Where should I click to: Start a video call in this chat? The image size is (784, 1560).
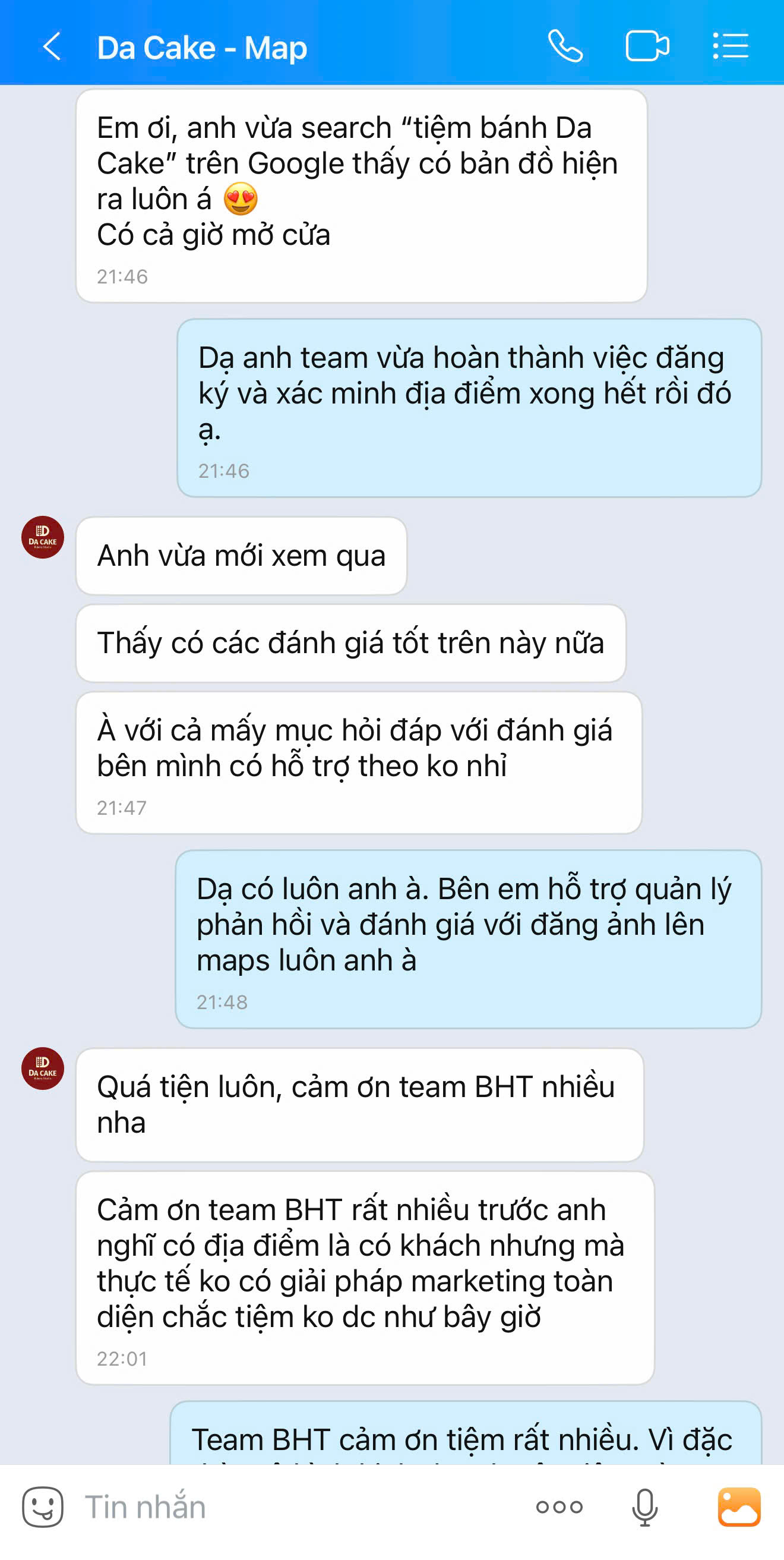pos(647,46)
